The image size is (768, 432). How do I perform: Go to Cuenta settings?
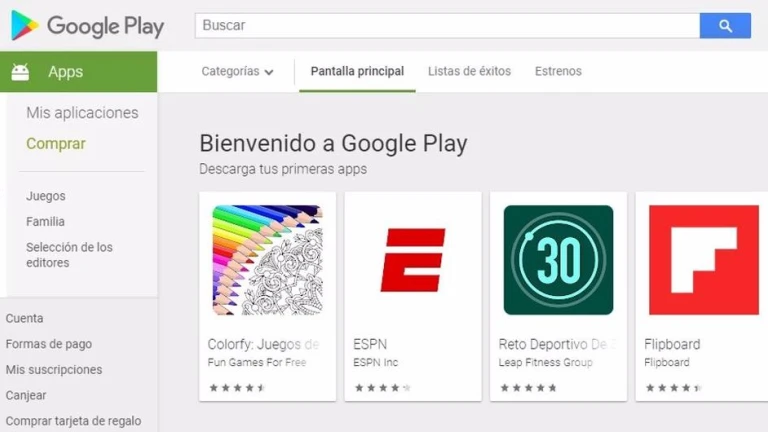click(24, 318)
